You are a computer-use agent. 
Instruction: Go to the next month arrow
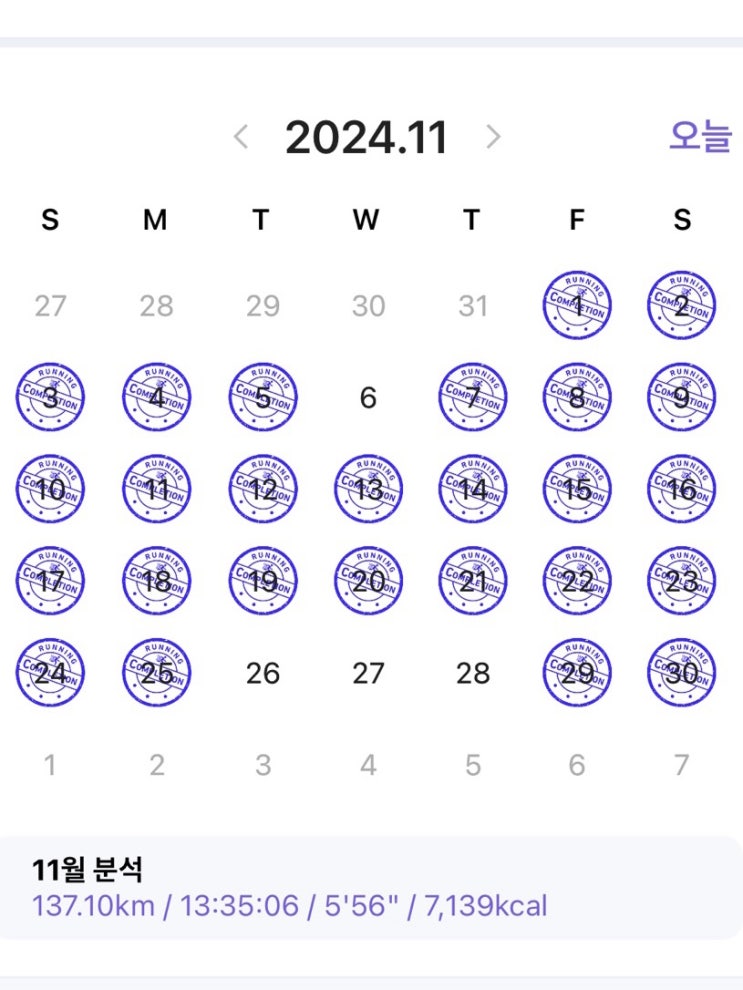493,136
